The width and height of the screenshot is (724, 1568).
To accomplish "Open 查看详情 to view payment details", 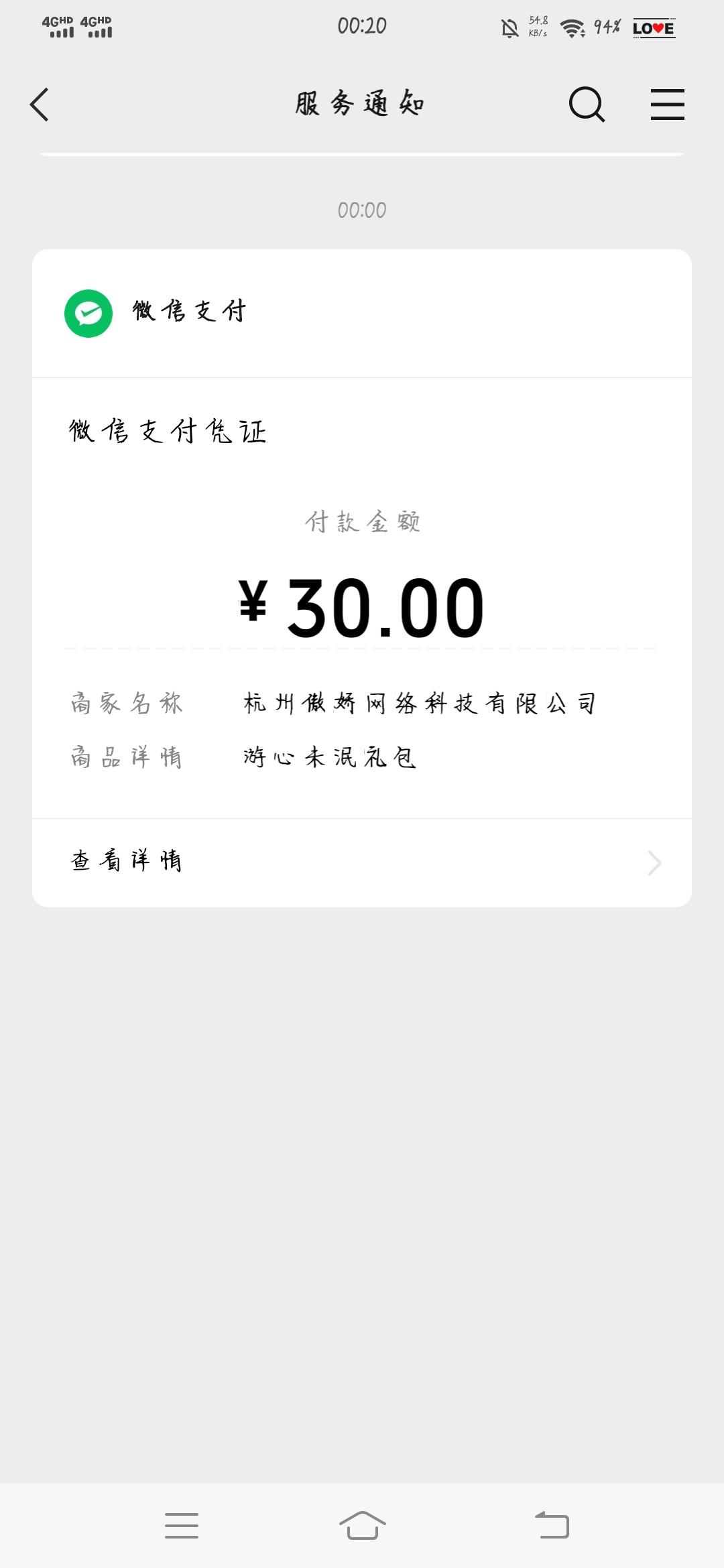I will point(127,862).
